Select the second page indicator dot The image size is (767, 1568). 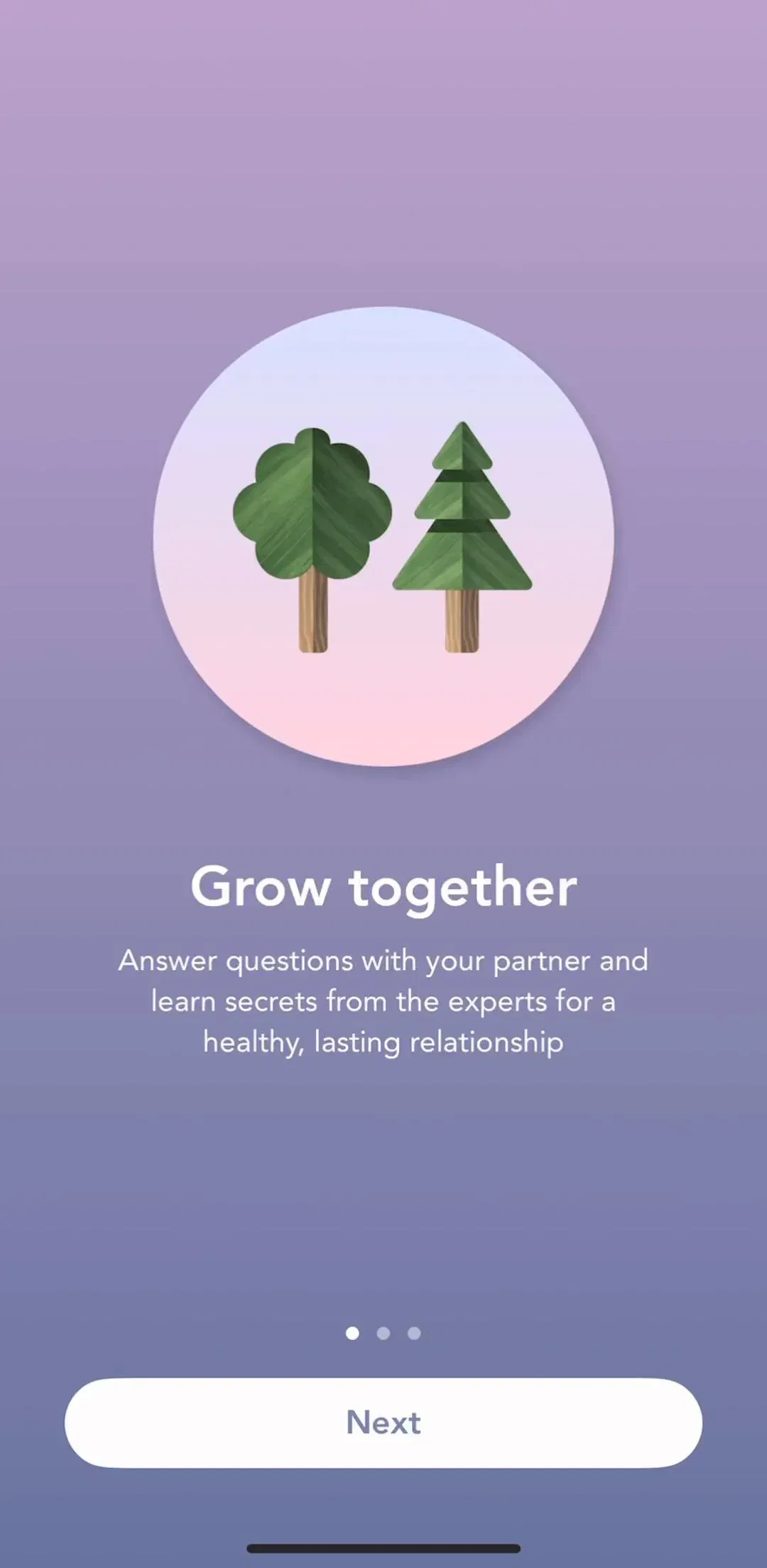[383, 1333]
